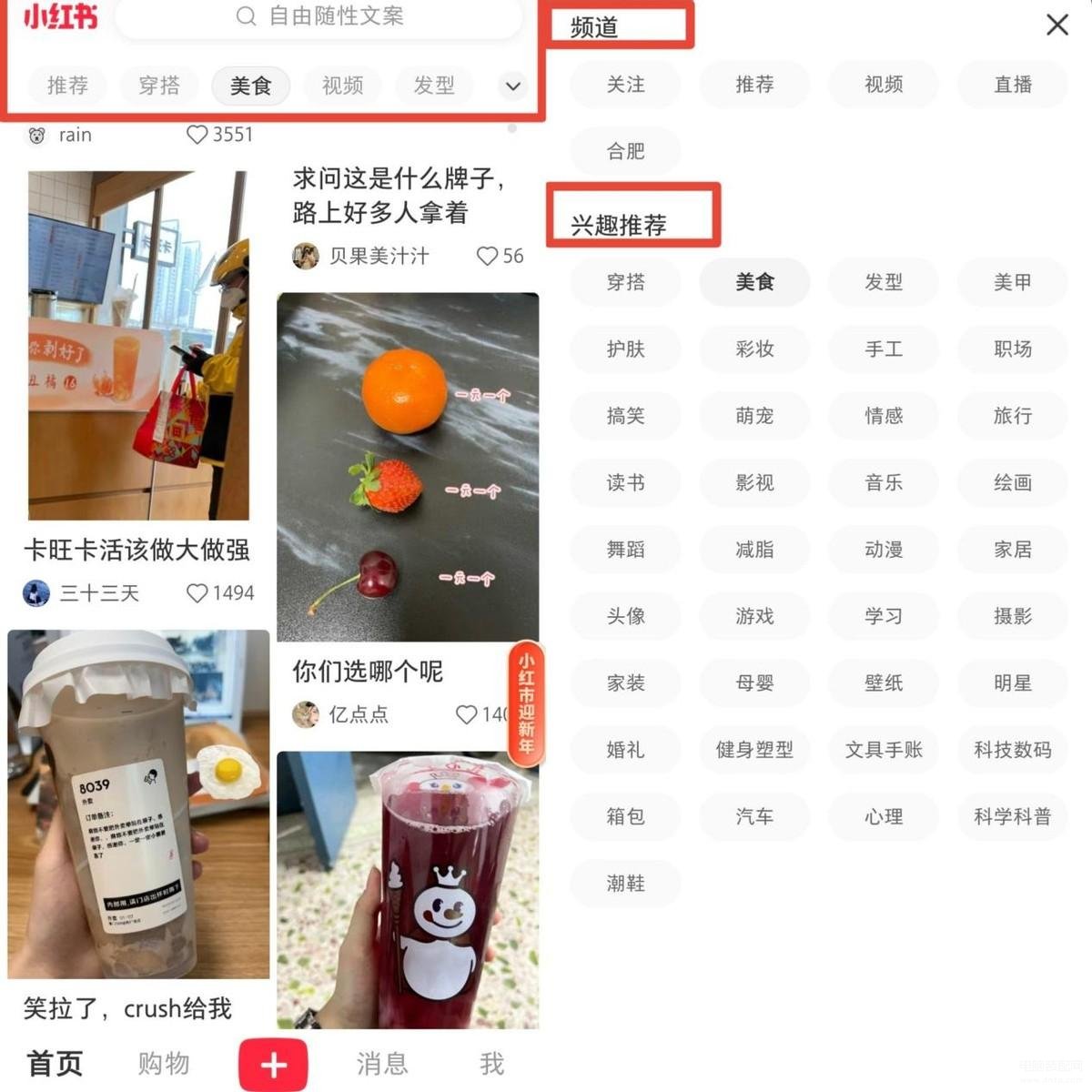Open the search box at the top

318,16
